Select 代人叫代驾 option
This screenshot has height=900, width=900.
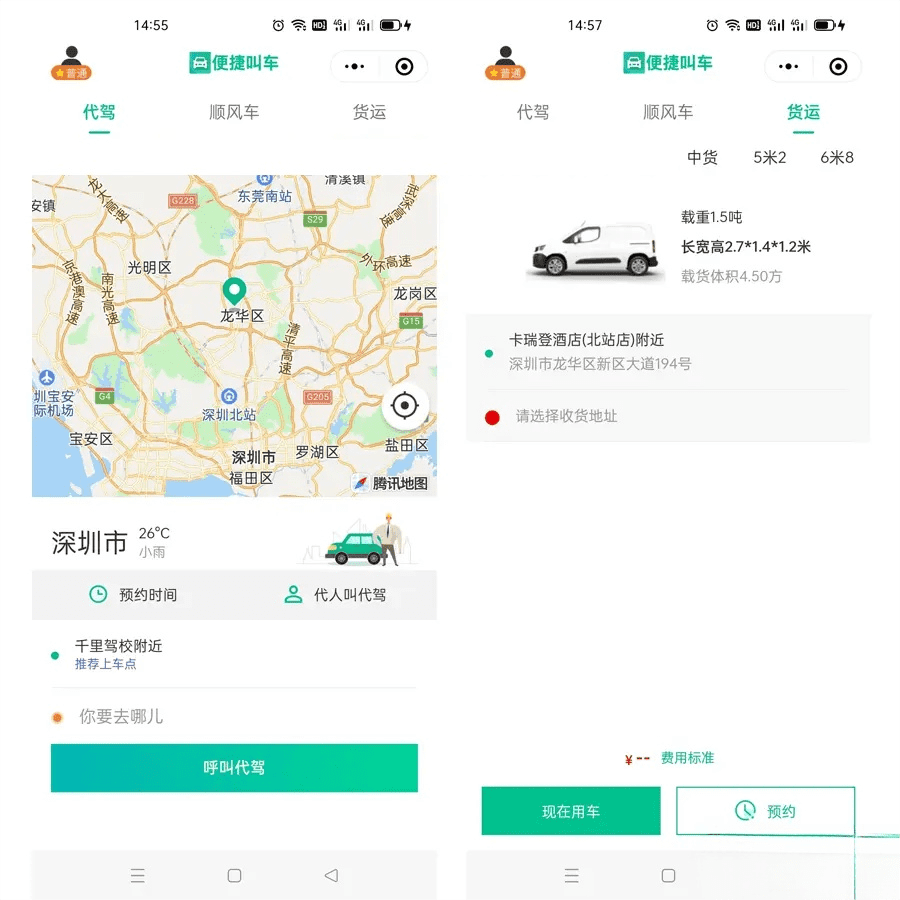[335, 595]
